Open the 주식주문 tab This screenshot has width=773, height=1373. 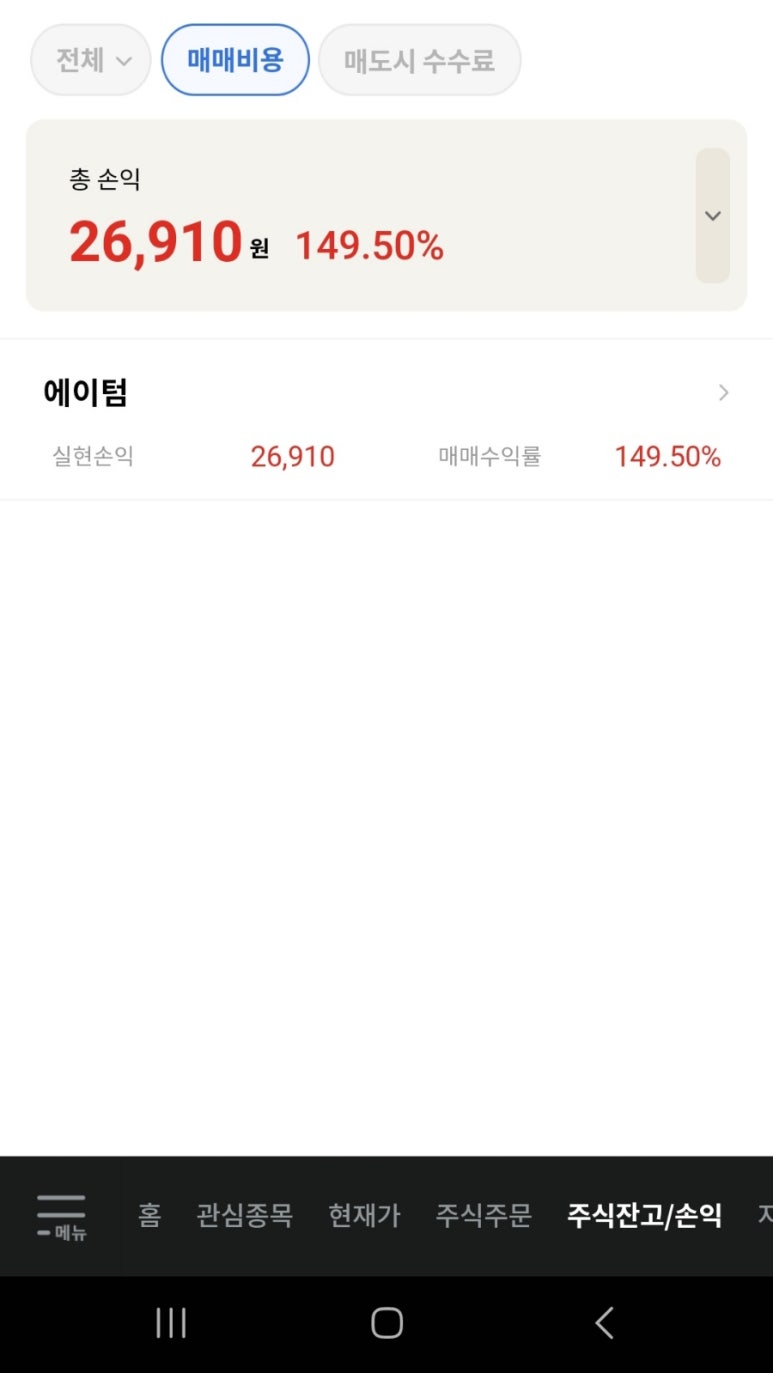click(x=483, y=1216)
